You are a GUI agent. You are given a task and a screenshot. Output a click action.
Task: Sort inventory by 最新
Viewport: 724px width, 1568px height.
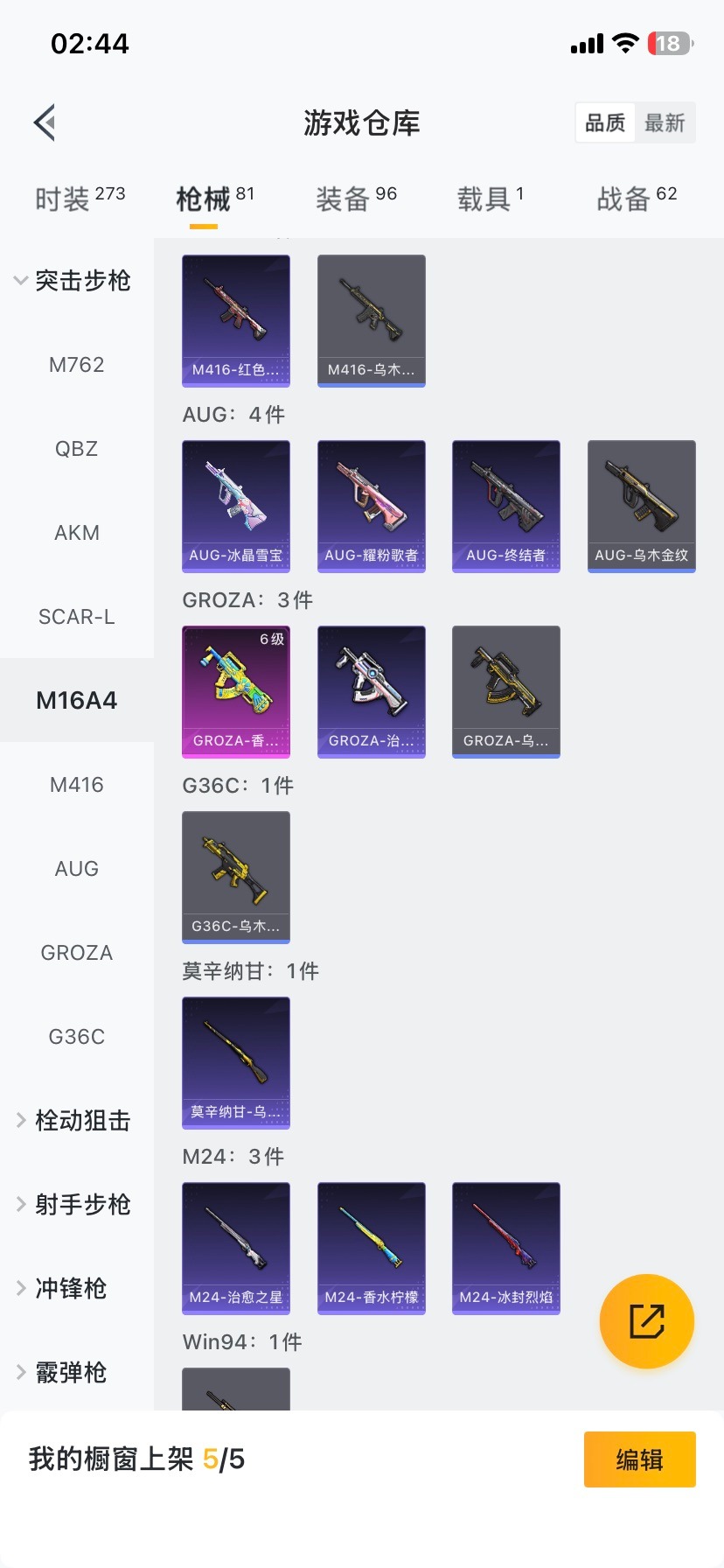[x=665, y=123]
